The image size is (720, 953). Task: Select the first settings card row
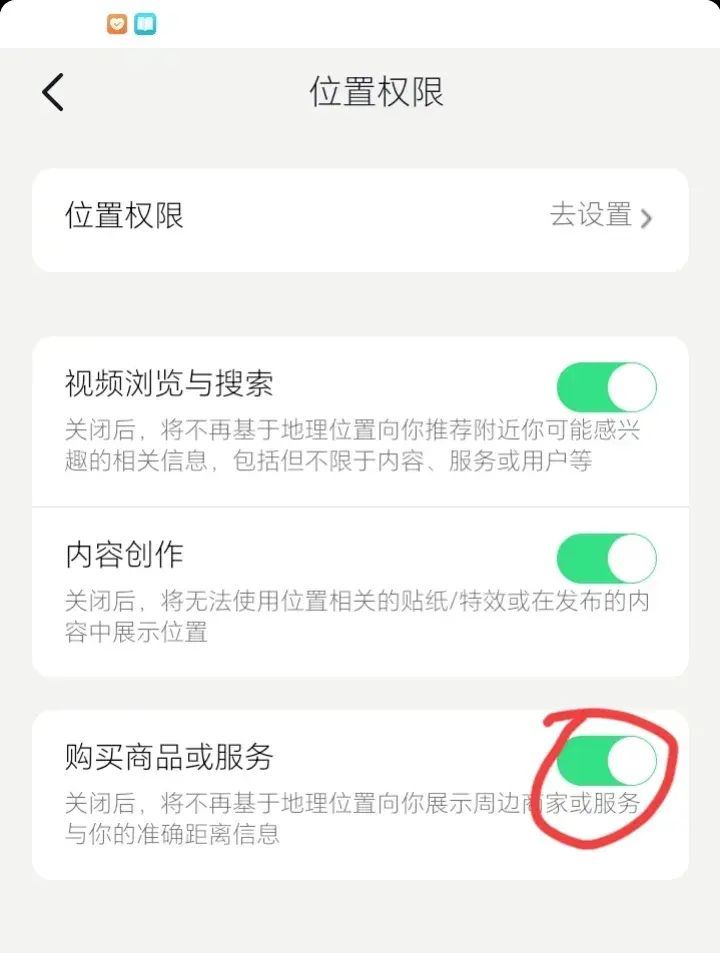(x=360, y=217)
